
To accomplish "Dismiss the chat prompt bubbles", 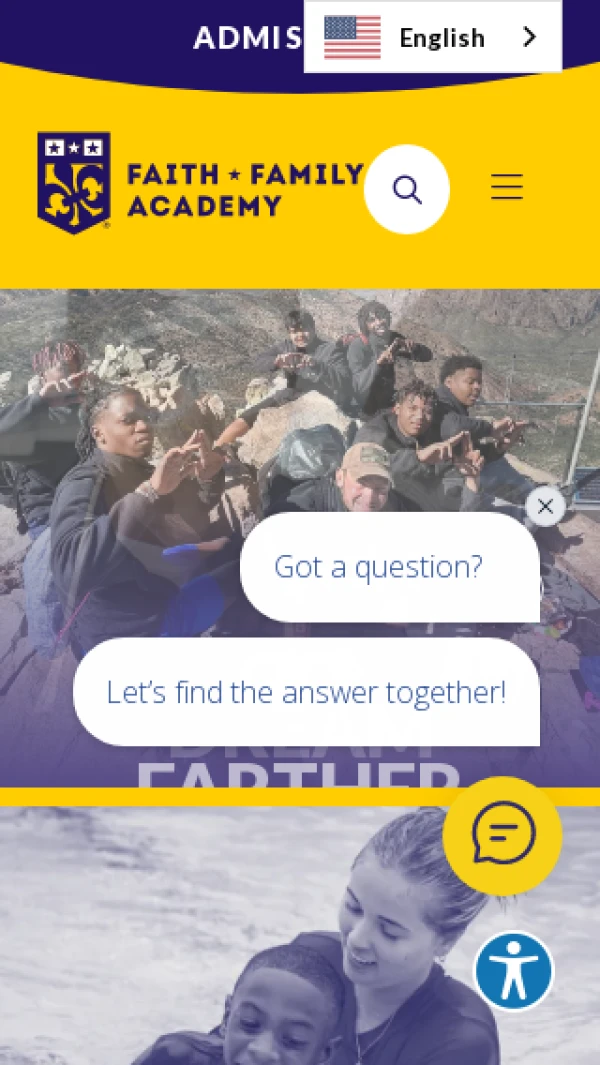I will [x=545, y=506].
